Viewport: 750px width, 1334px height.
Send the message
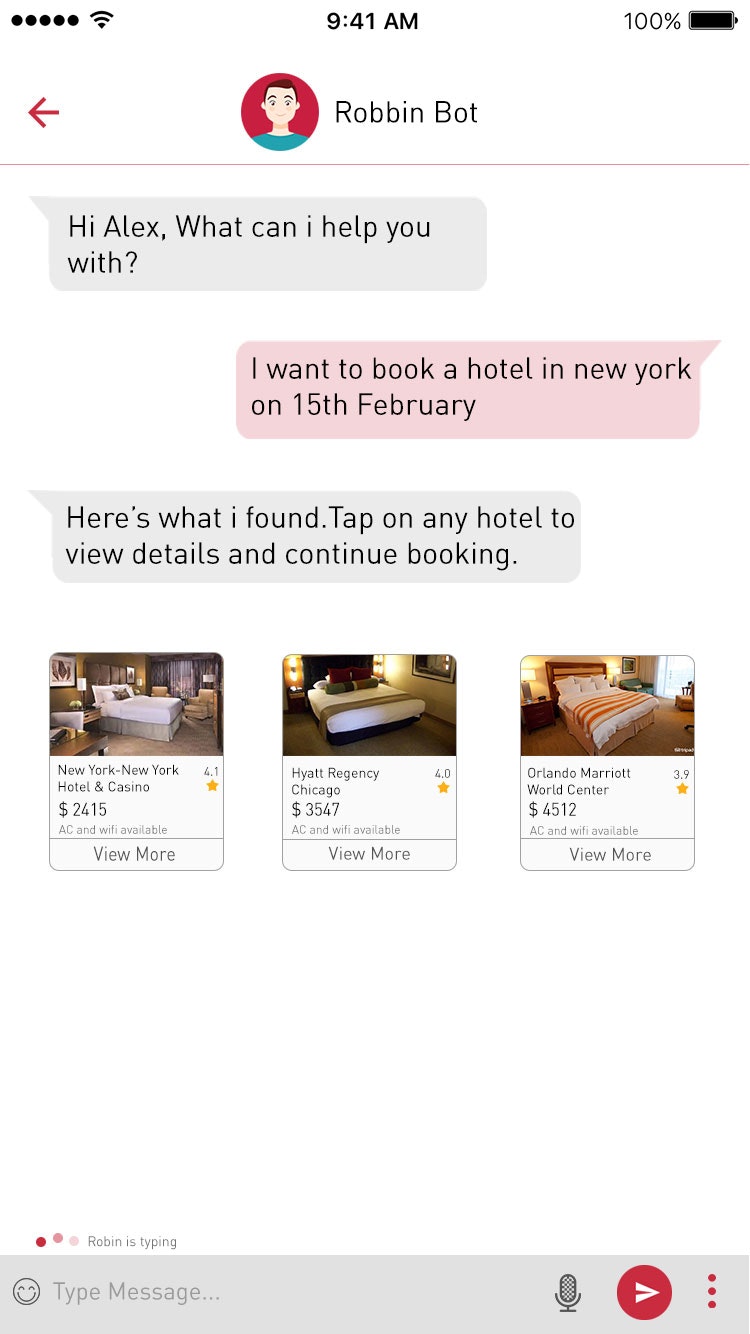click(645, 1292)
